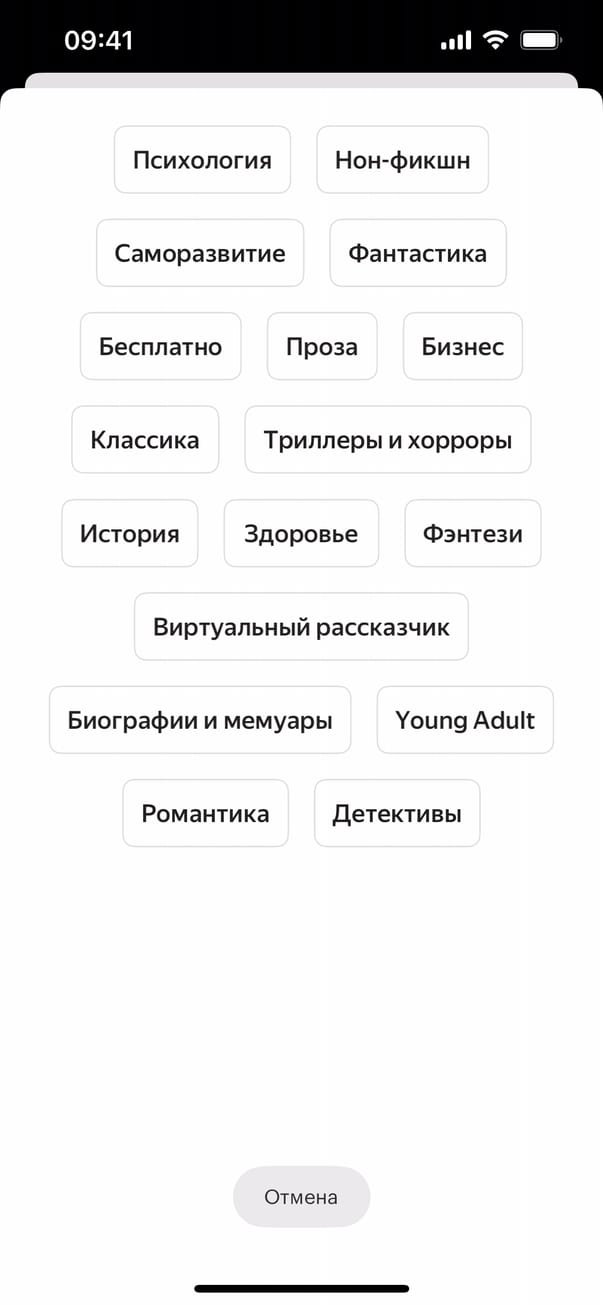Screen dimensions: 603x1305
Task: Select the Бесплатно chip
Action: pyautogui.click(x=160, y=347)
